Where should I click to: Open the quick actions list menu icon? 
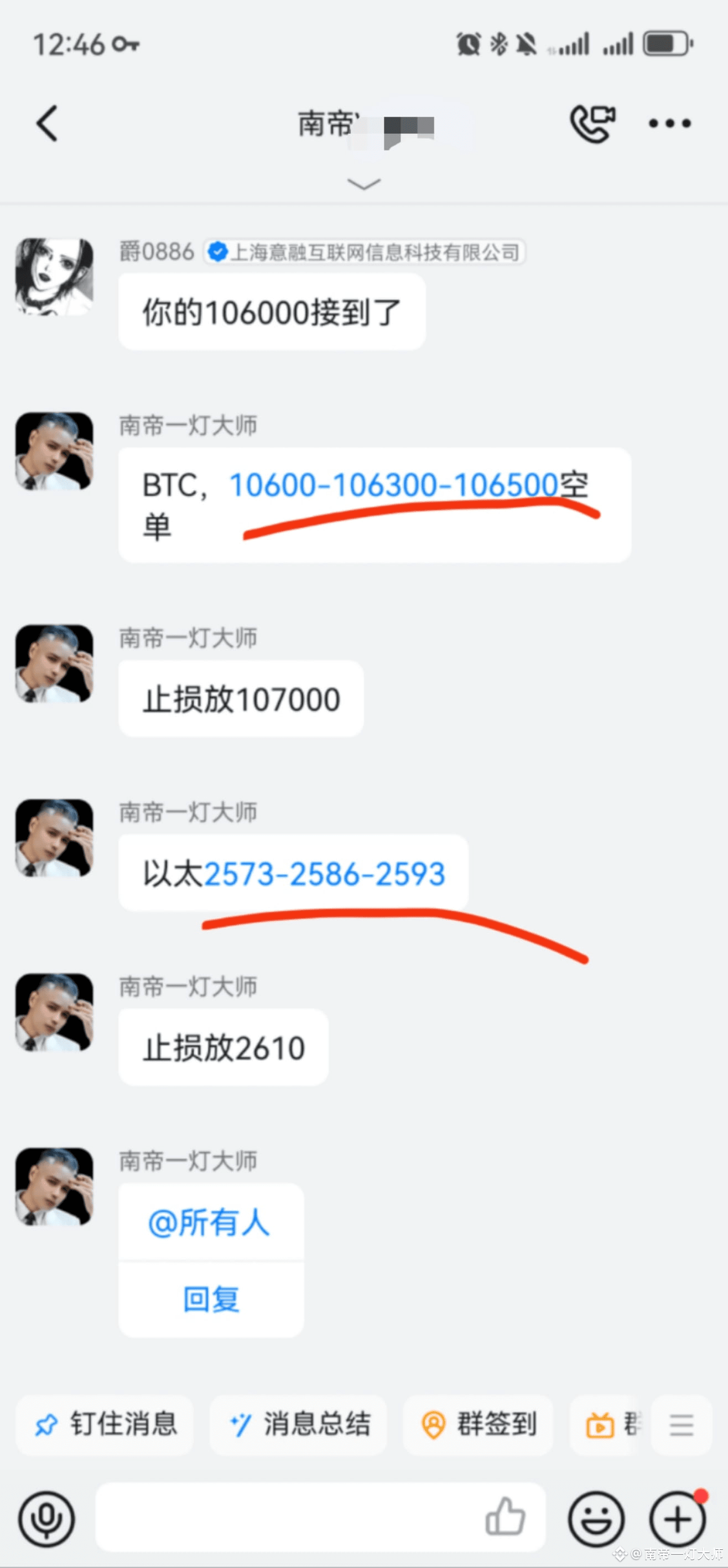tap(681, 1425)
